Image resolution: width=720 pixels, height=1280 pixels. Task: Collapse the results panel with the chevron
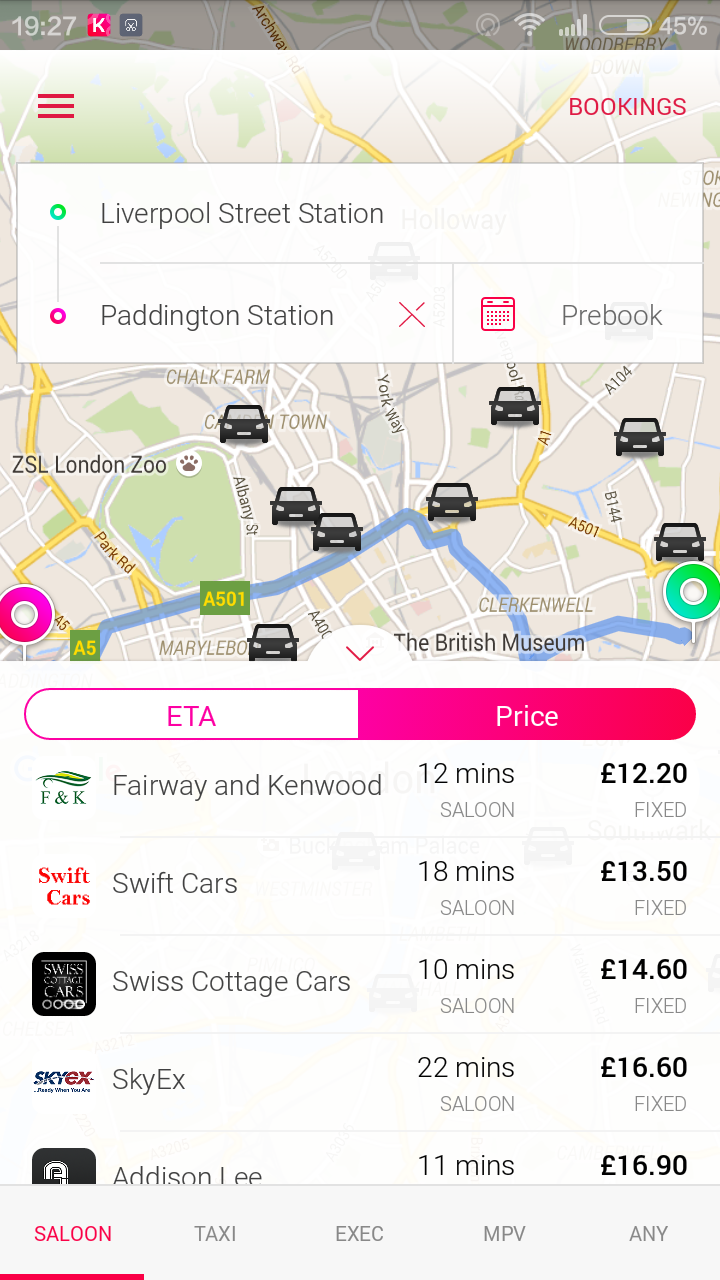pos(359,653)
